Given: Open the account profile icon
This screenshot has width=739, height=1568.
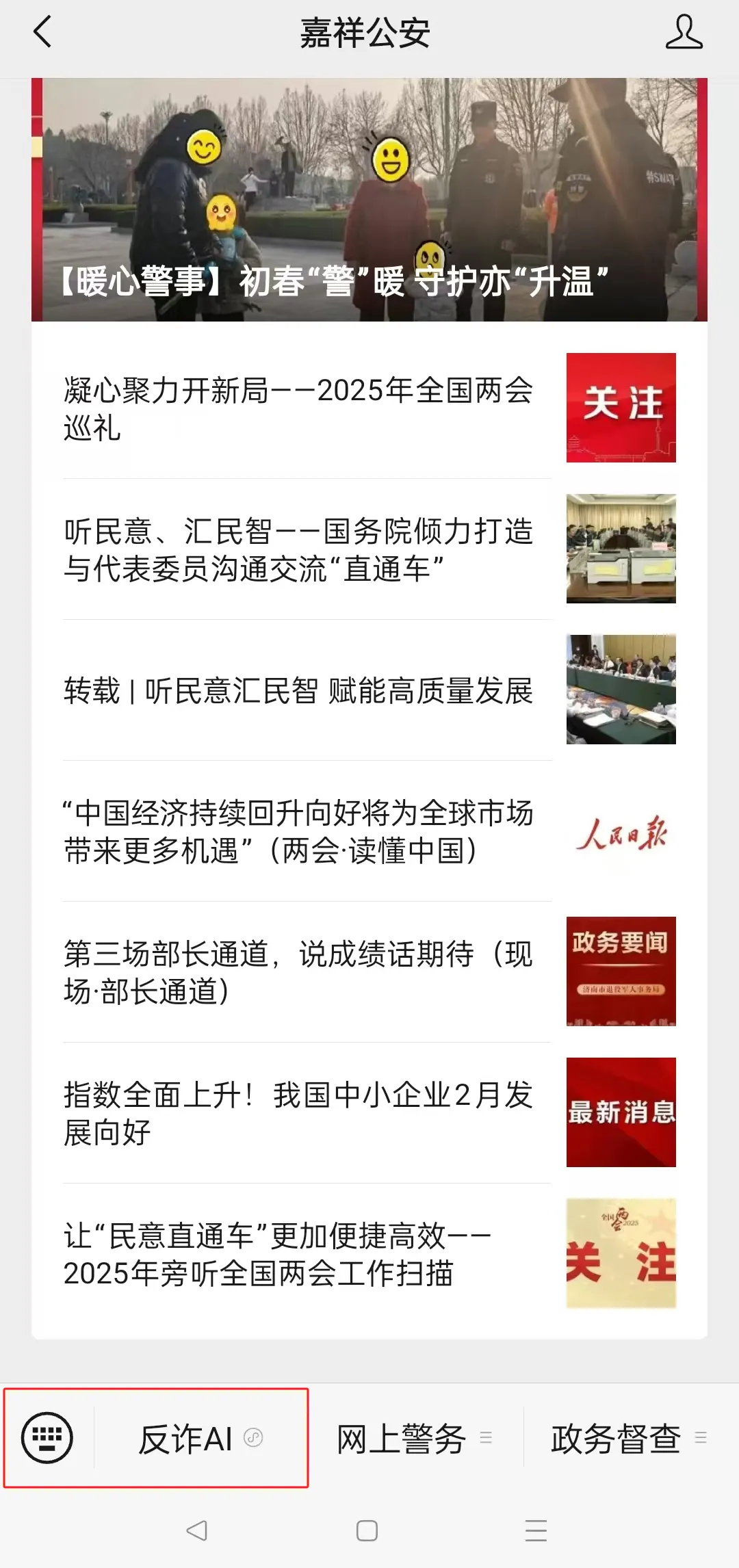Looking at the screenshot, I should (x=684, y=32).
